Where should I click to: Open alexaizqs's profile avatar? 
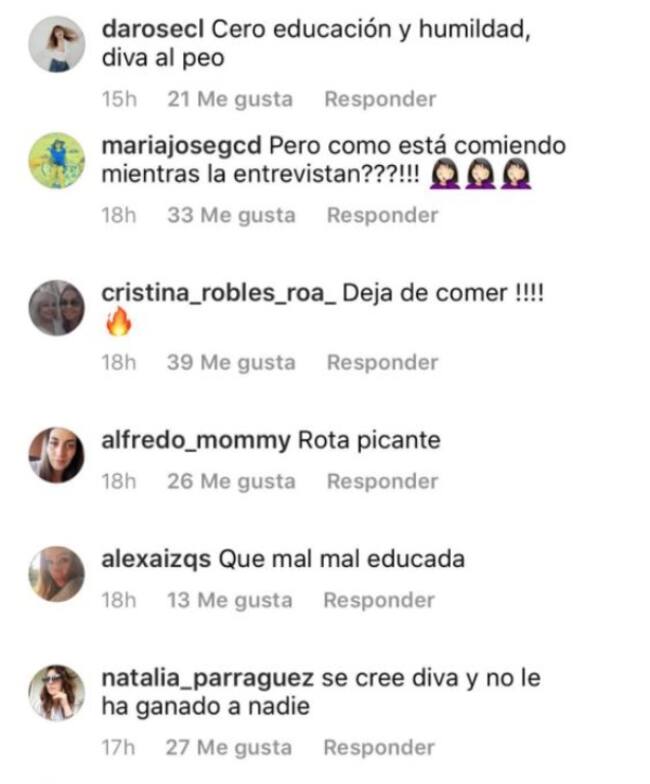pos(56,574)
